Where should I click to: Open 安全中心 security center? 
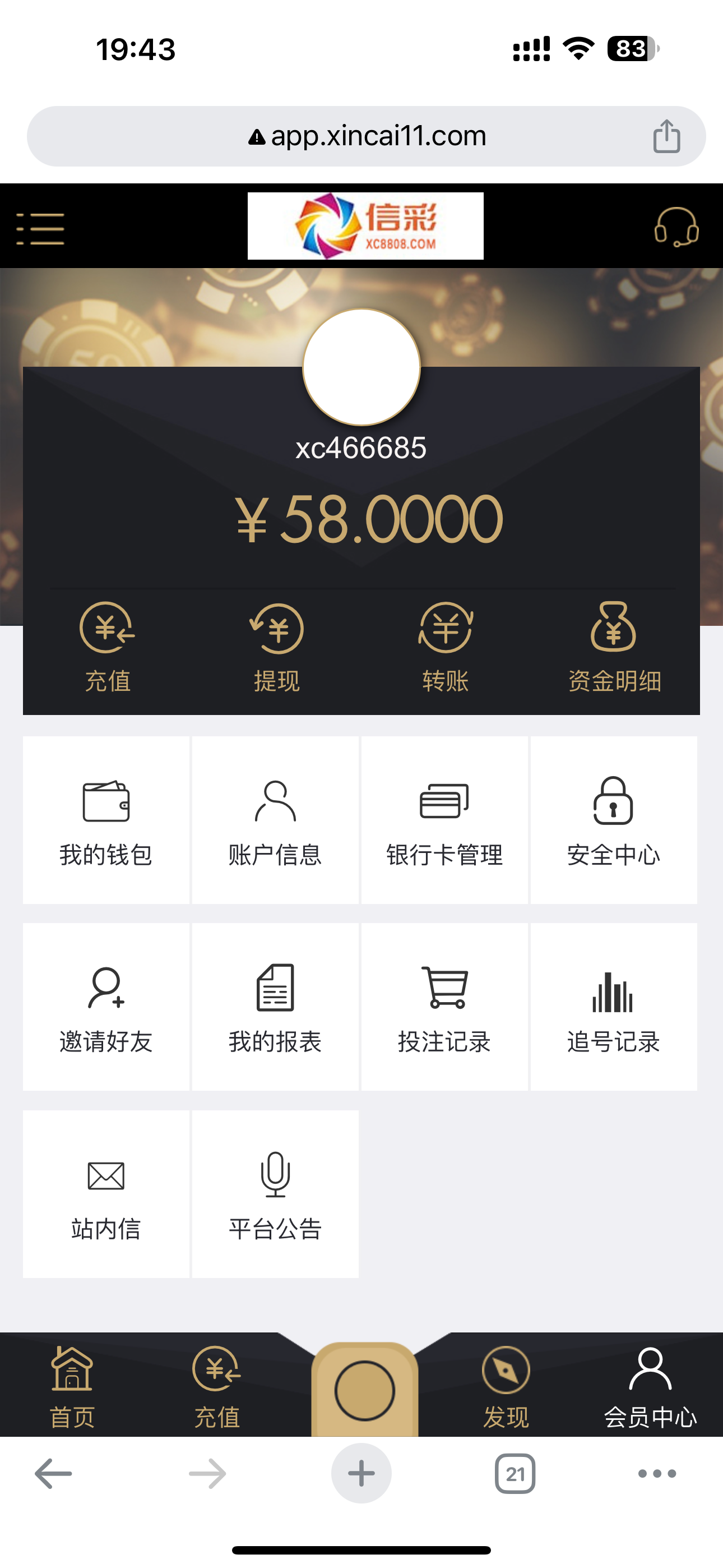pos(614,819)
